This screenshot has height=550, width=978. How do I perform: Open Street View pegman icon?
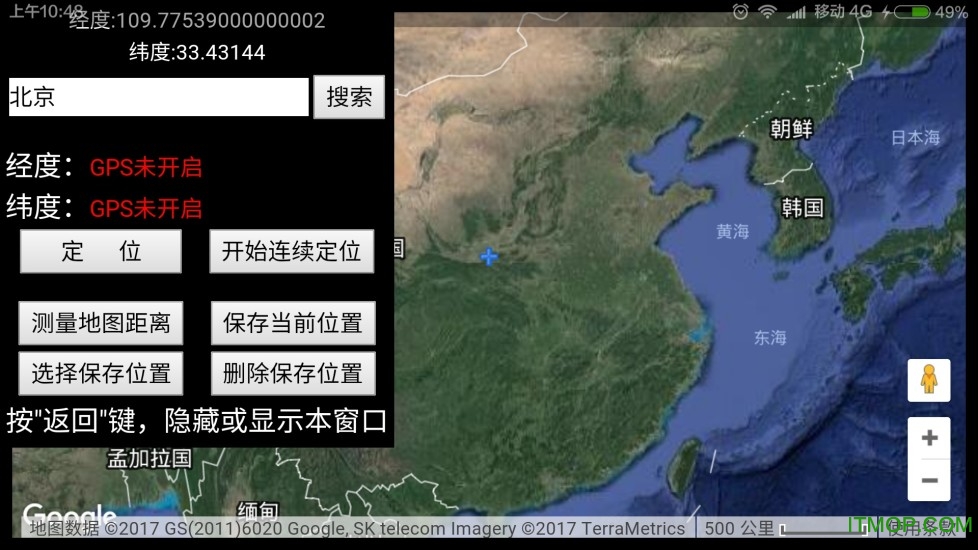[x=929, y=380]
